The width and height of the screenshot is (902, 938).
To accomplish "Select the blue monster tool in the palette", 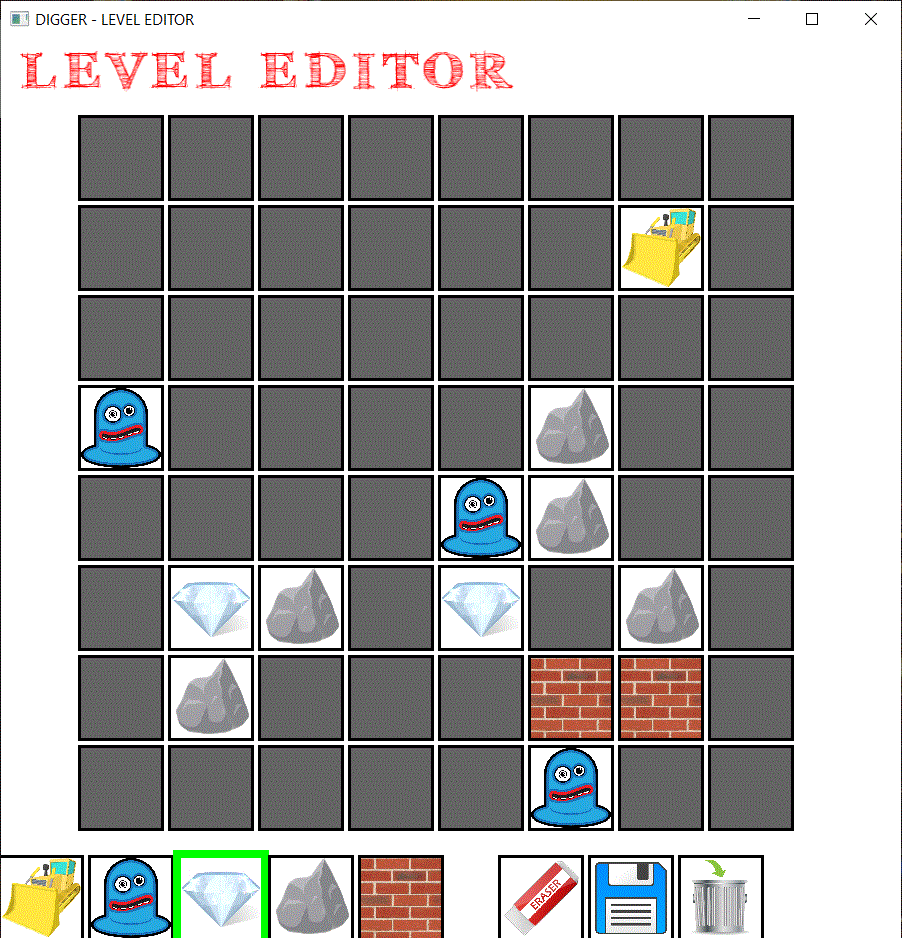I will [x=130, y=896].
